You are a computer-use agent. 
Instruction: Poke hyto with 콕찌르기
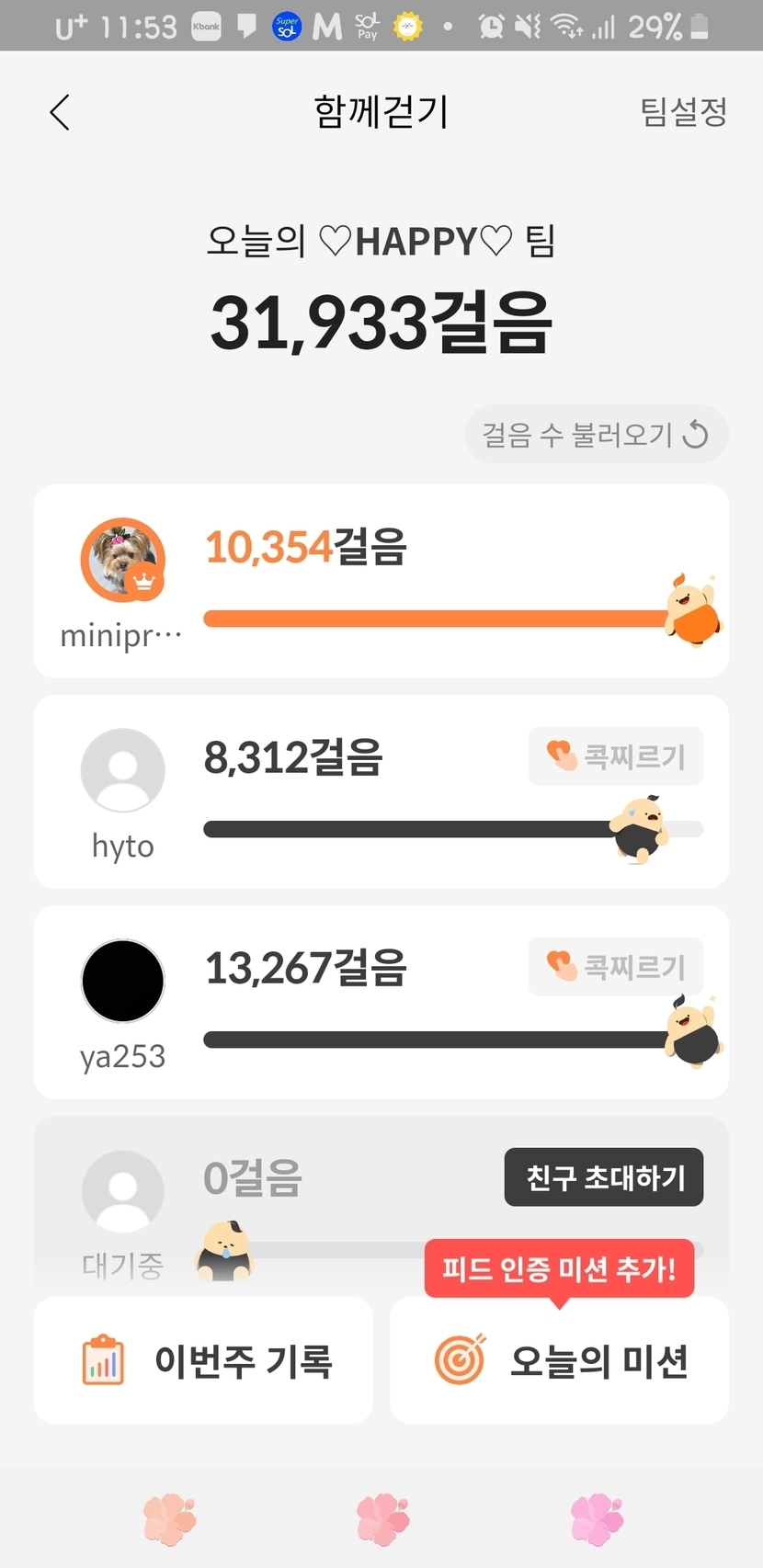[616, 756]
